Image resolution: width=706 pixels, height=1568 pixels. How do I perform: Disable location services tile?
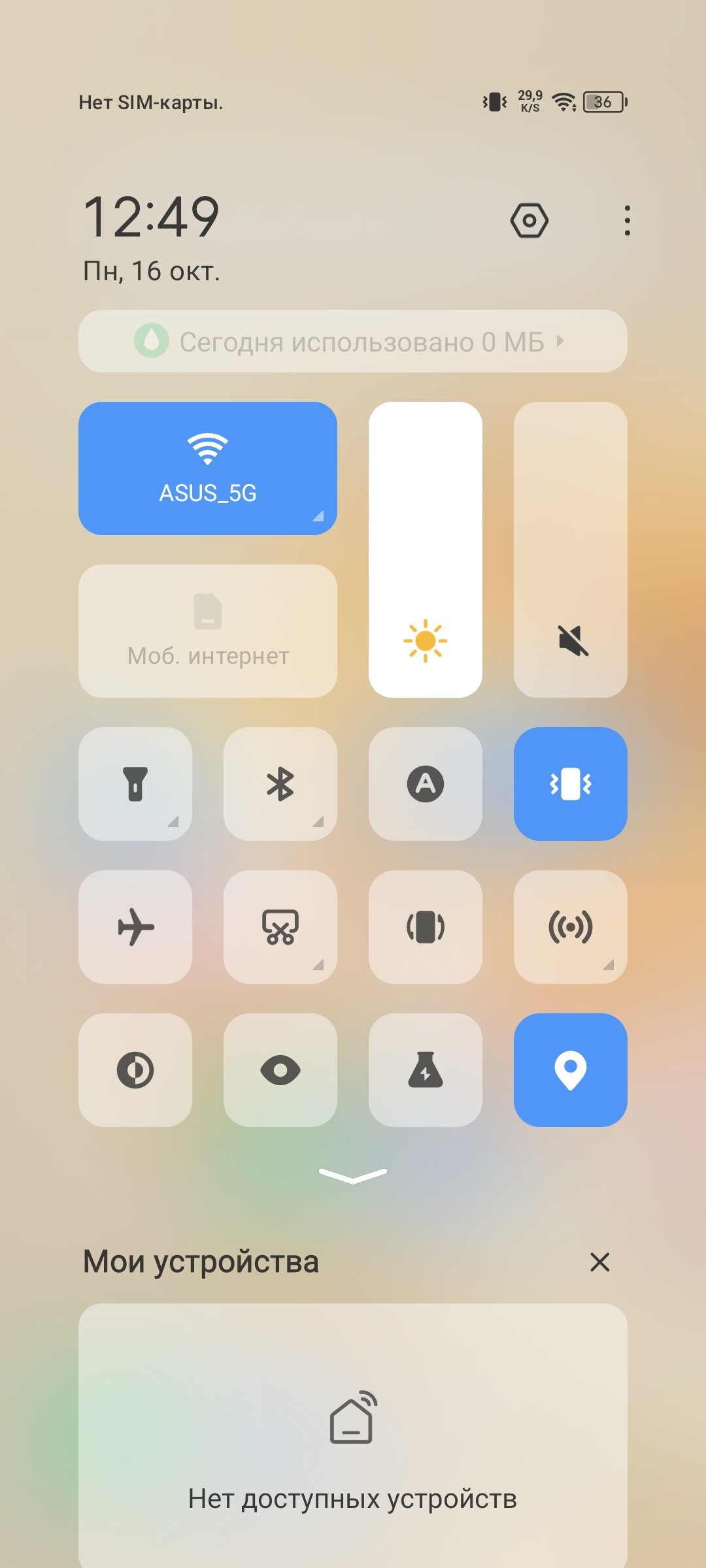(x=571, y=1070)
